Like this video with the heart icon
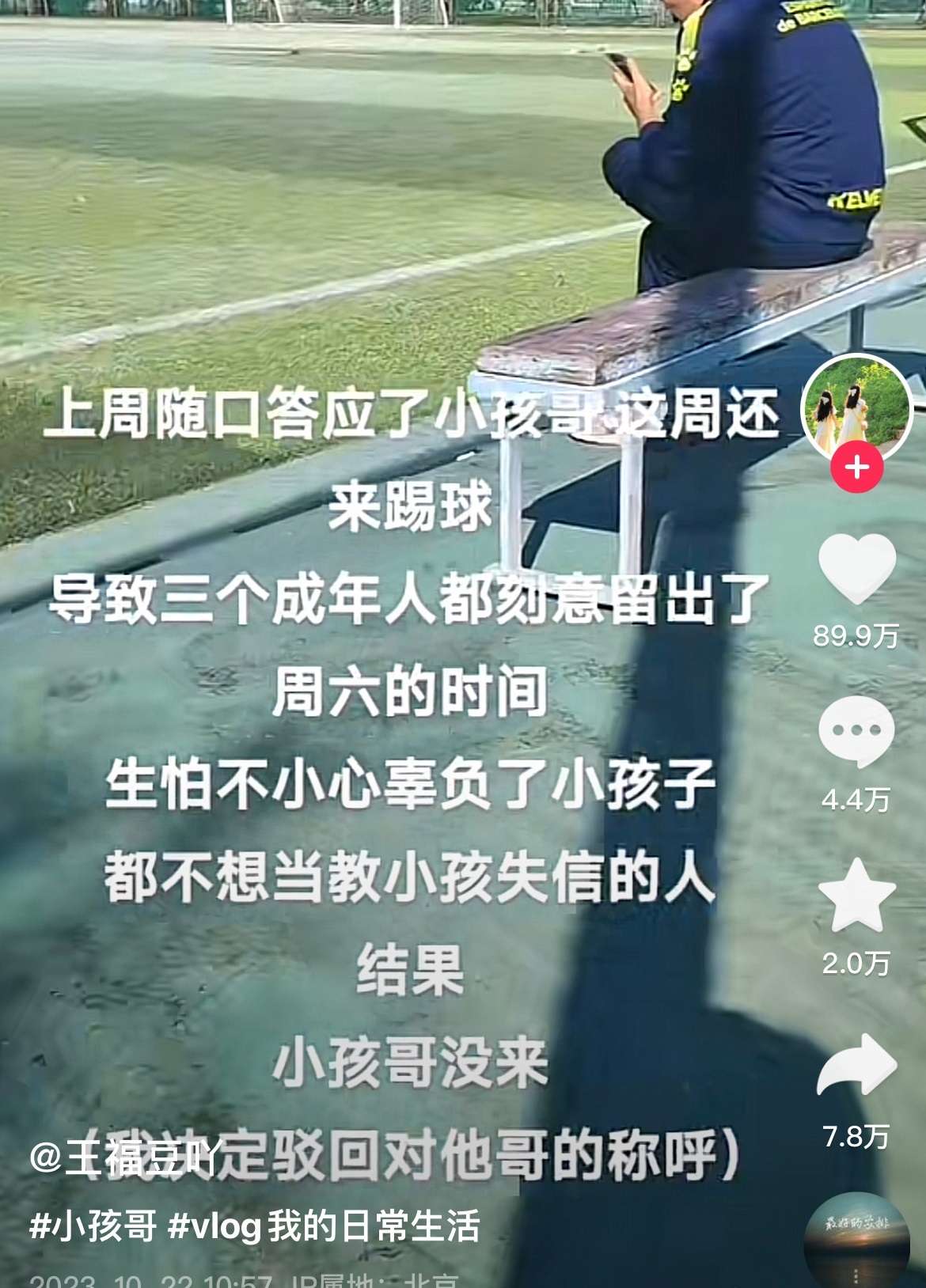926x1288 pixels. pyautogui.click(x=856, y=570)
